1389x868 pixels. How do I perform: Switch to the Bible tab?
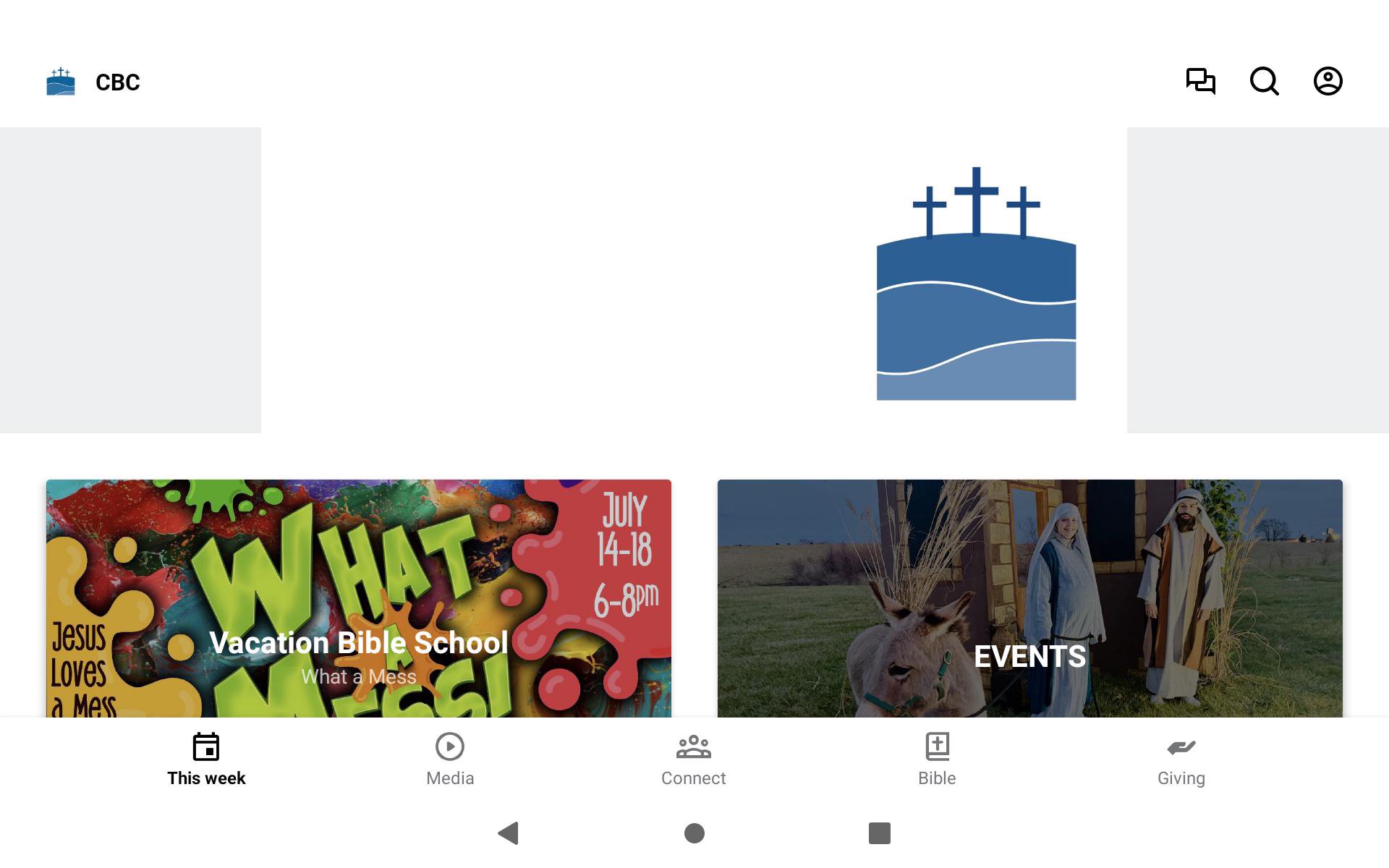coord(937,759)
